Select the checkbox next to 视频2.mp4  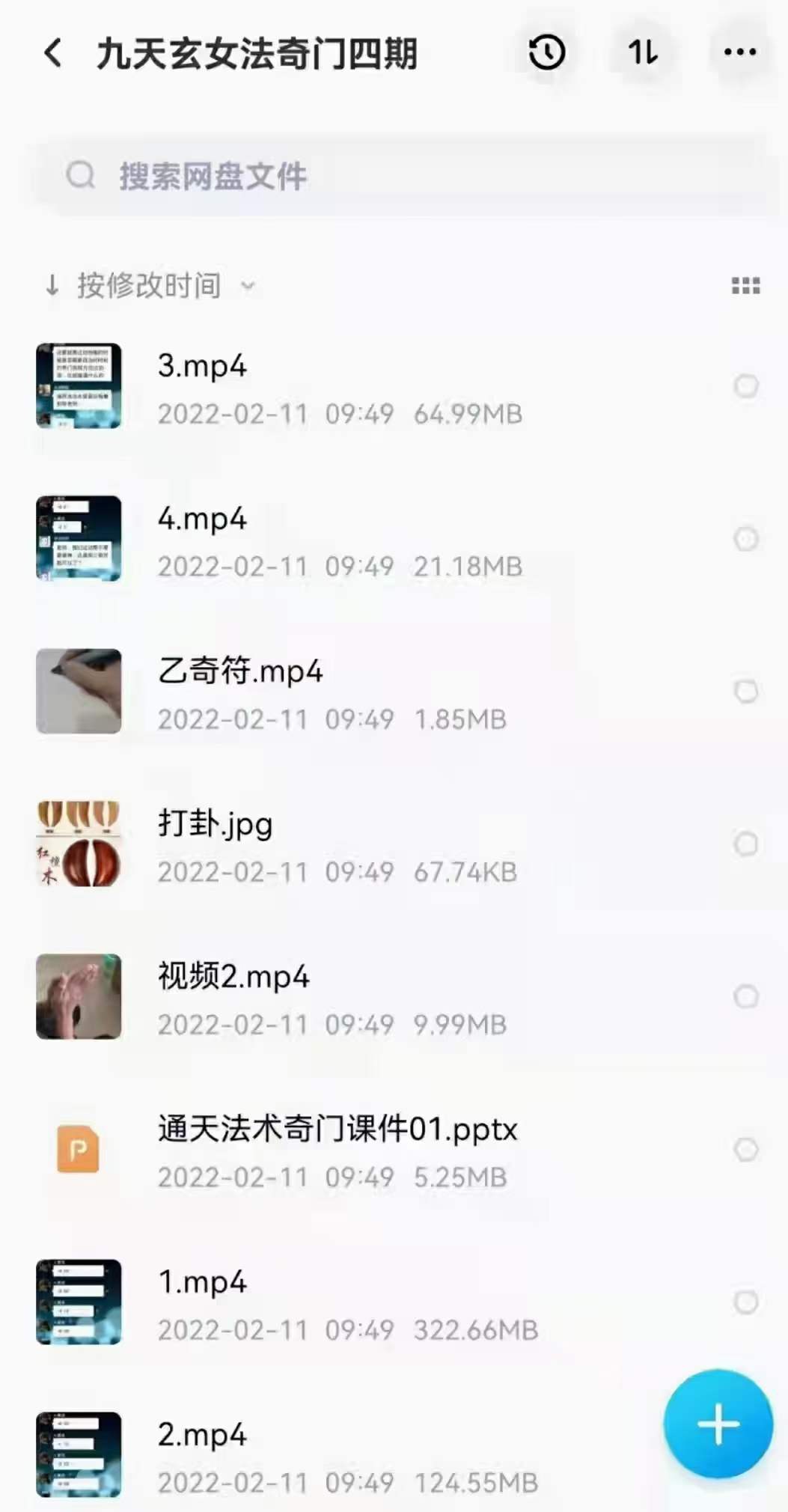click(x=745, y=997)
